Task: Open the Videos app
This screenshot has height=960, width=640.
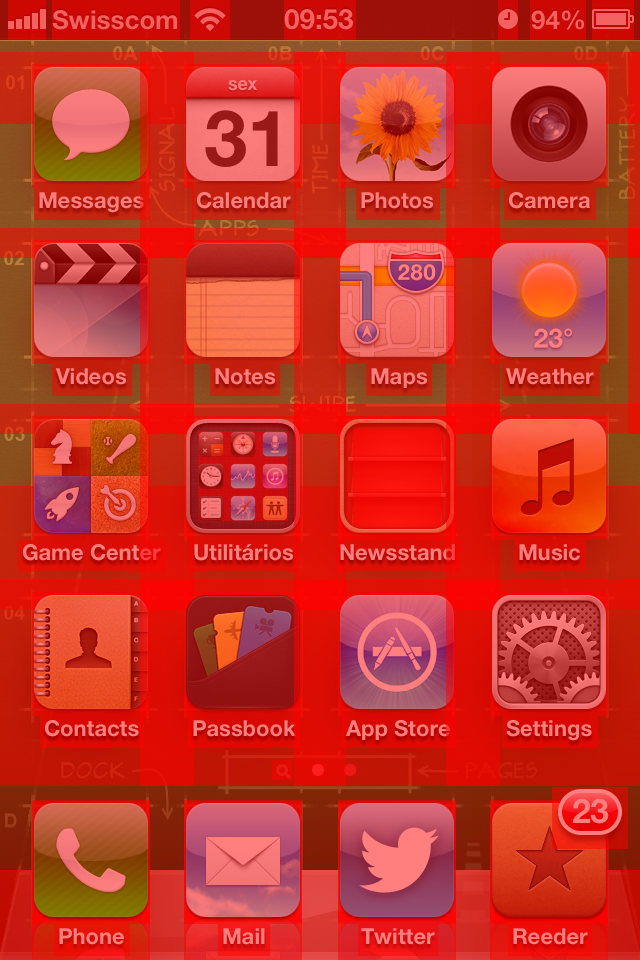Action: click(91, 300)
